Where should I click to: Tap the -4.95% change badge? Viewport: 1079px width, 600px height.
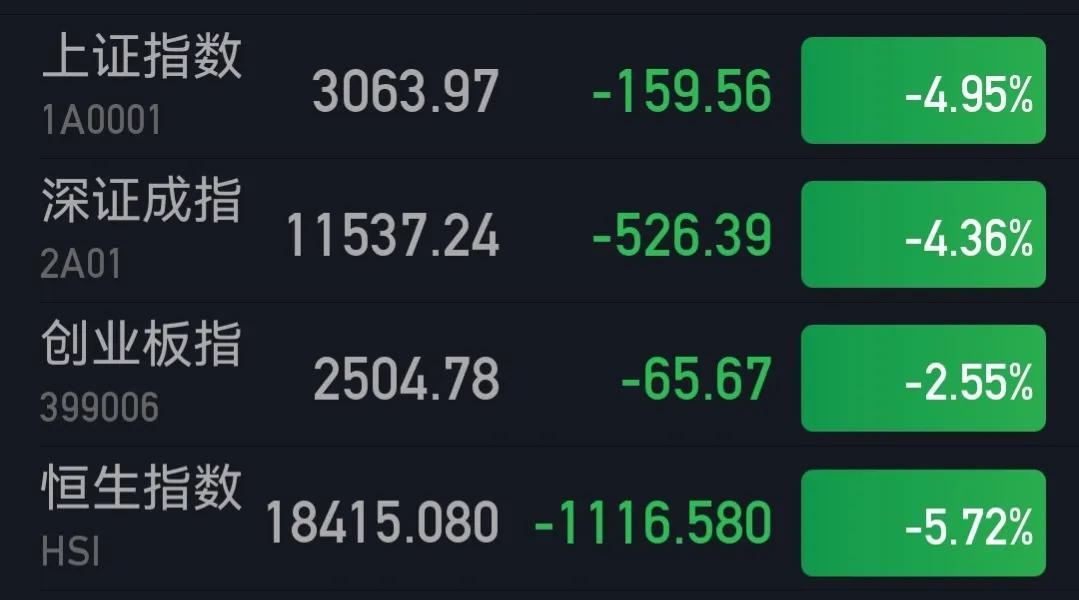point(923,91)
